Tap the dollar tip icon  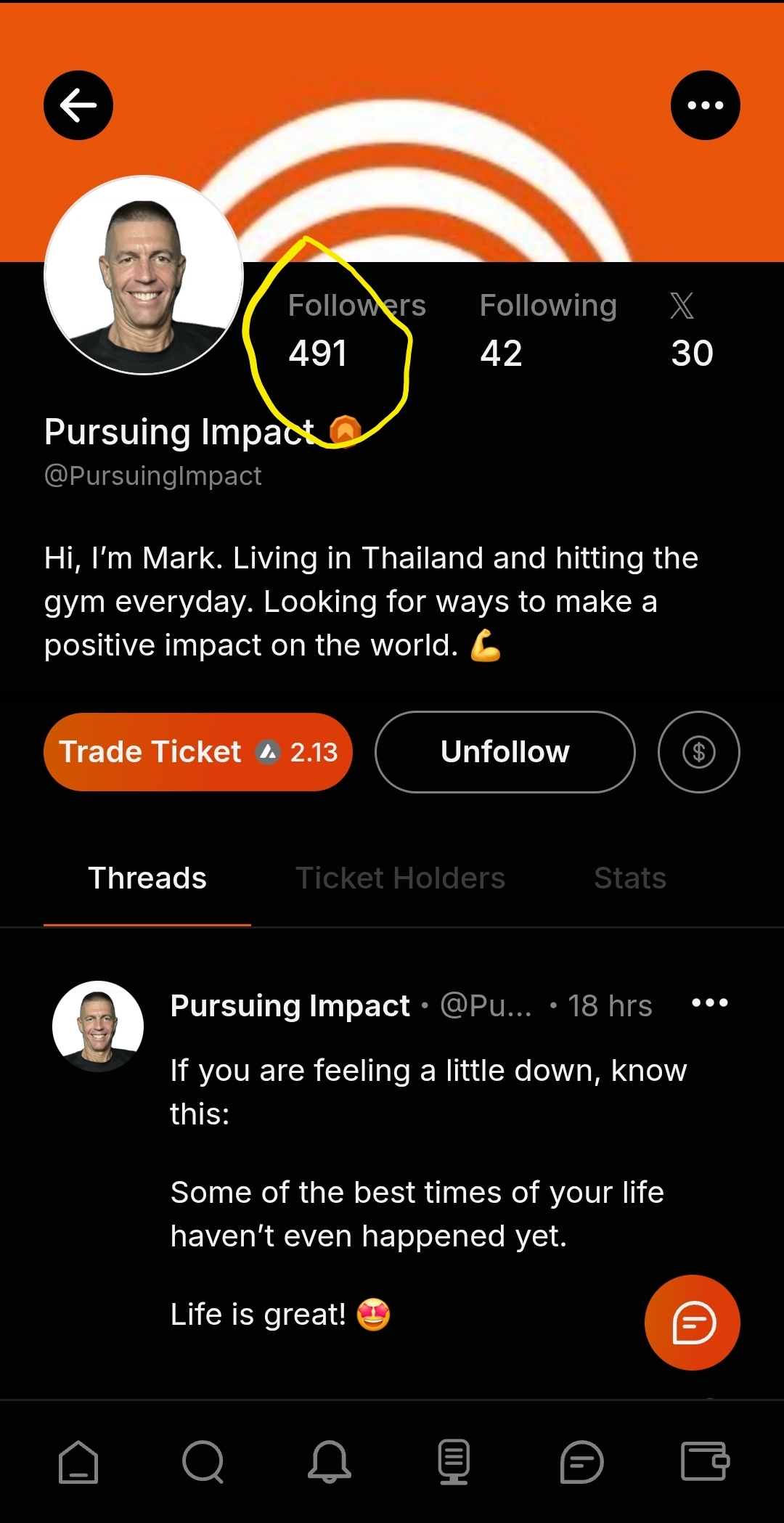pyautogui.click(x=698, y=752)
